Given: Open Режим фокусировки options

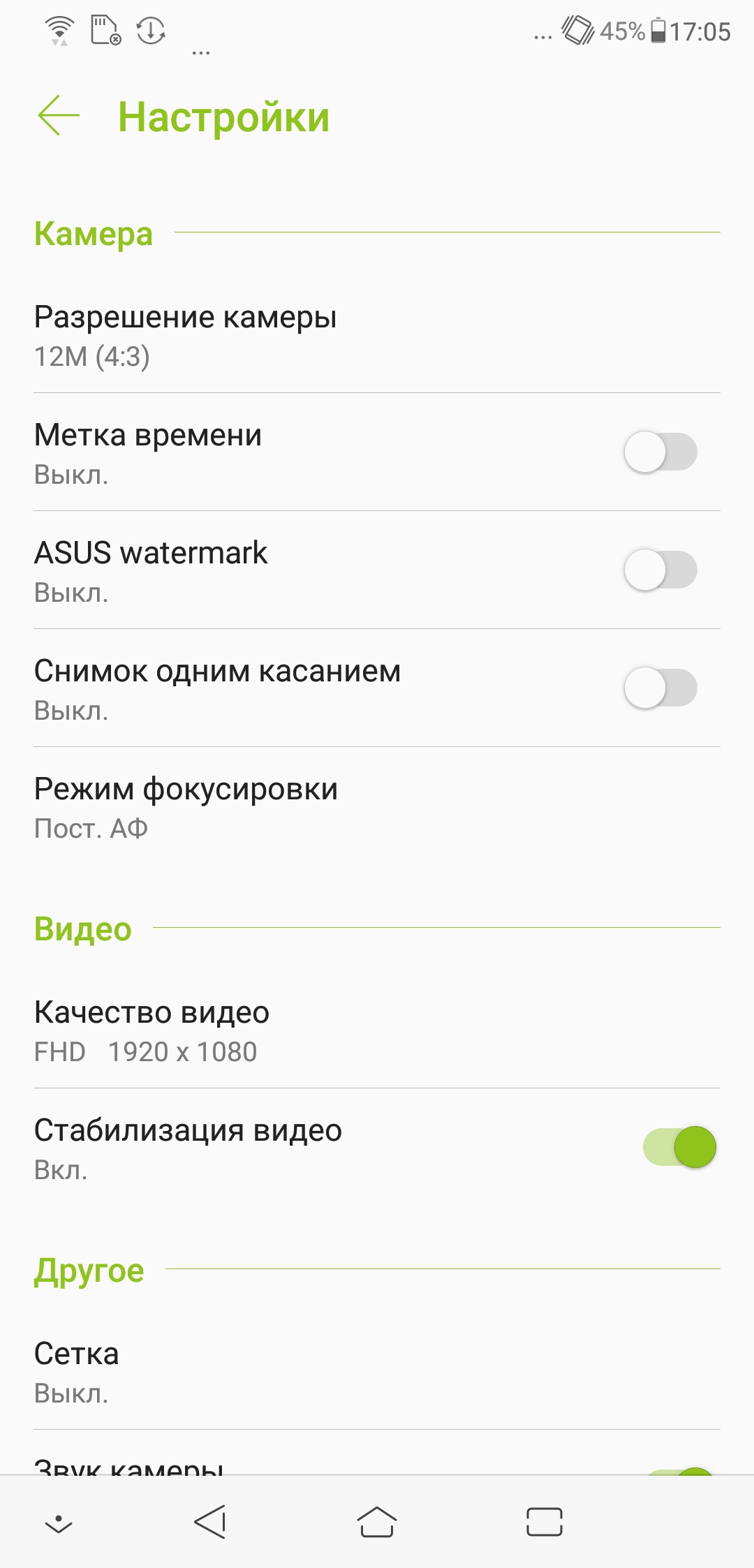Looking at the screenshot, I should pos(377,808).
